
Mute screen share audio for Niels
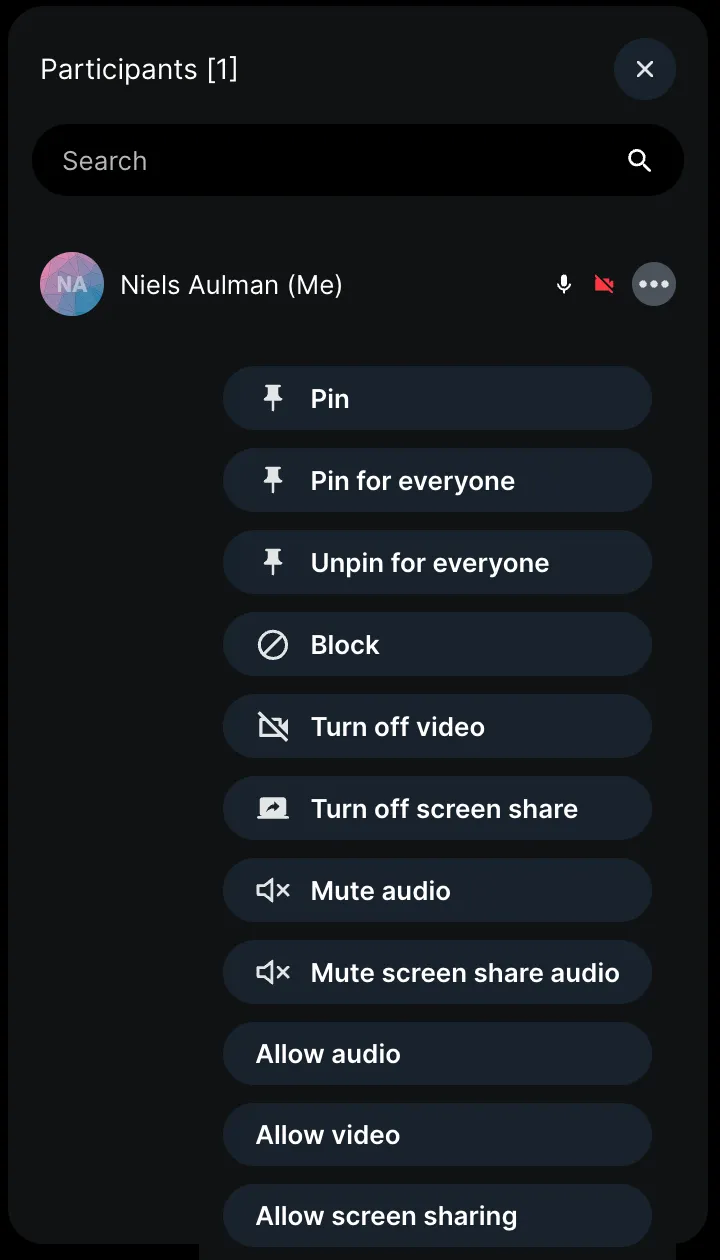[437, 972]
